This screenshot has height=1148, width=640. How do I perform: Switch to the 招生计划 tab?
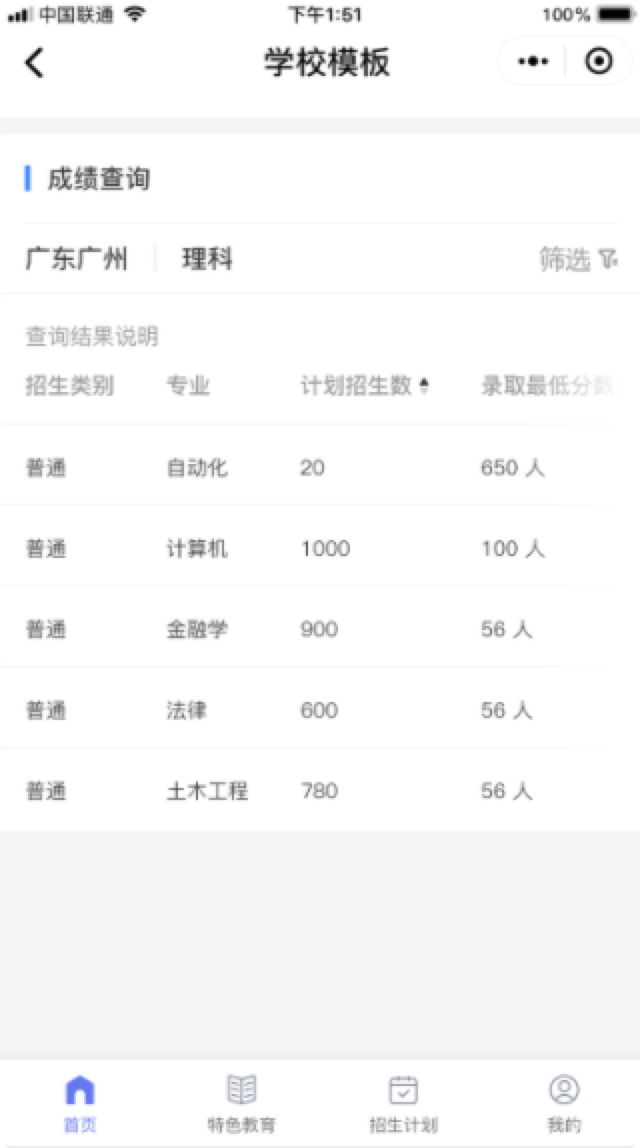tap(403, 1103)
